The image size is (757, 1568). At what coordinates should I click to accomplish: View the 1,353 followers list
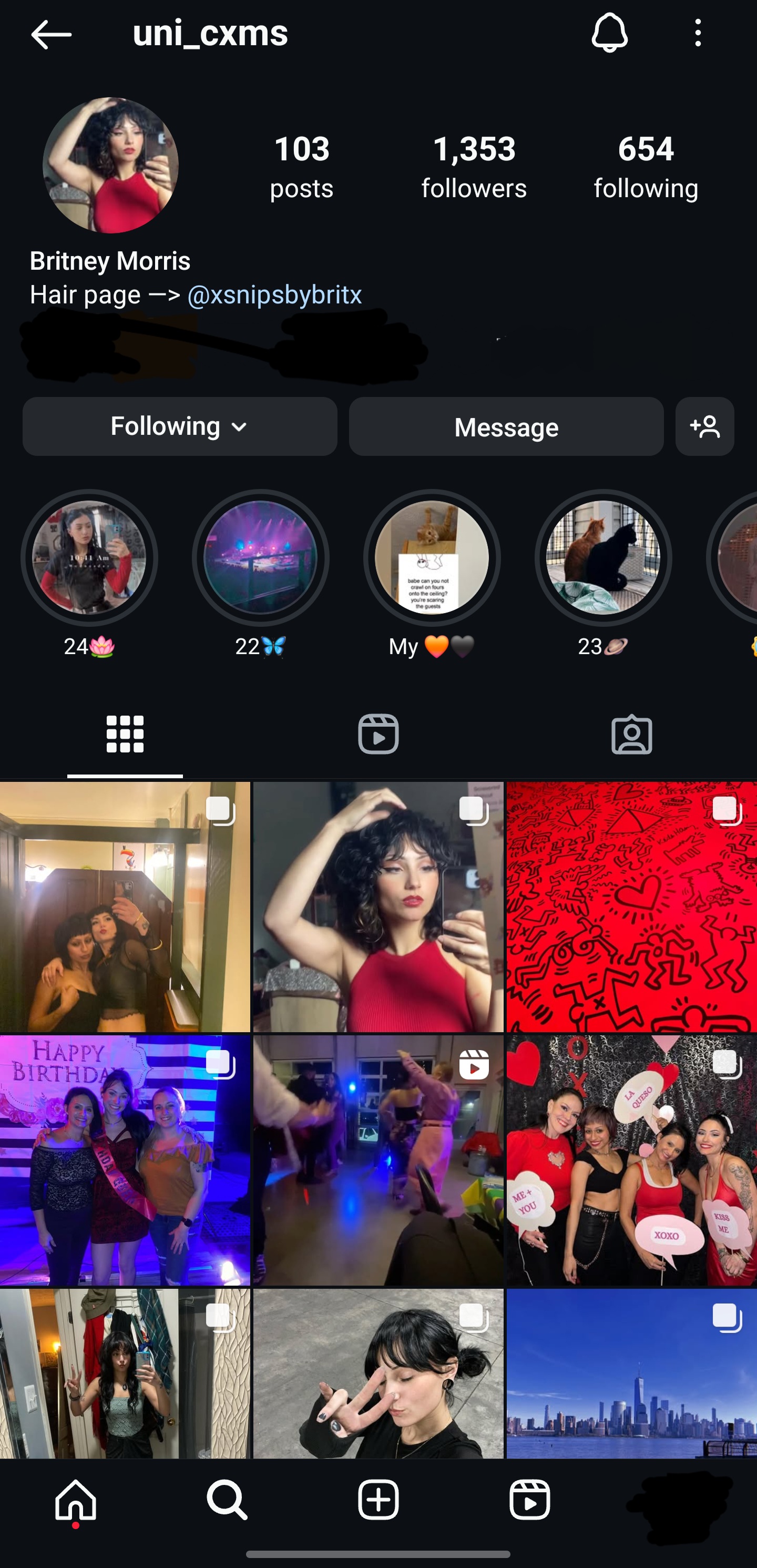tap(474, 167)
